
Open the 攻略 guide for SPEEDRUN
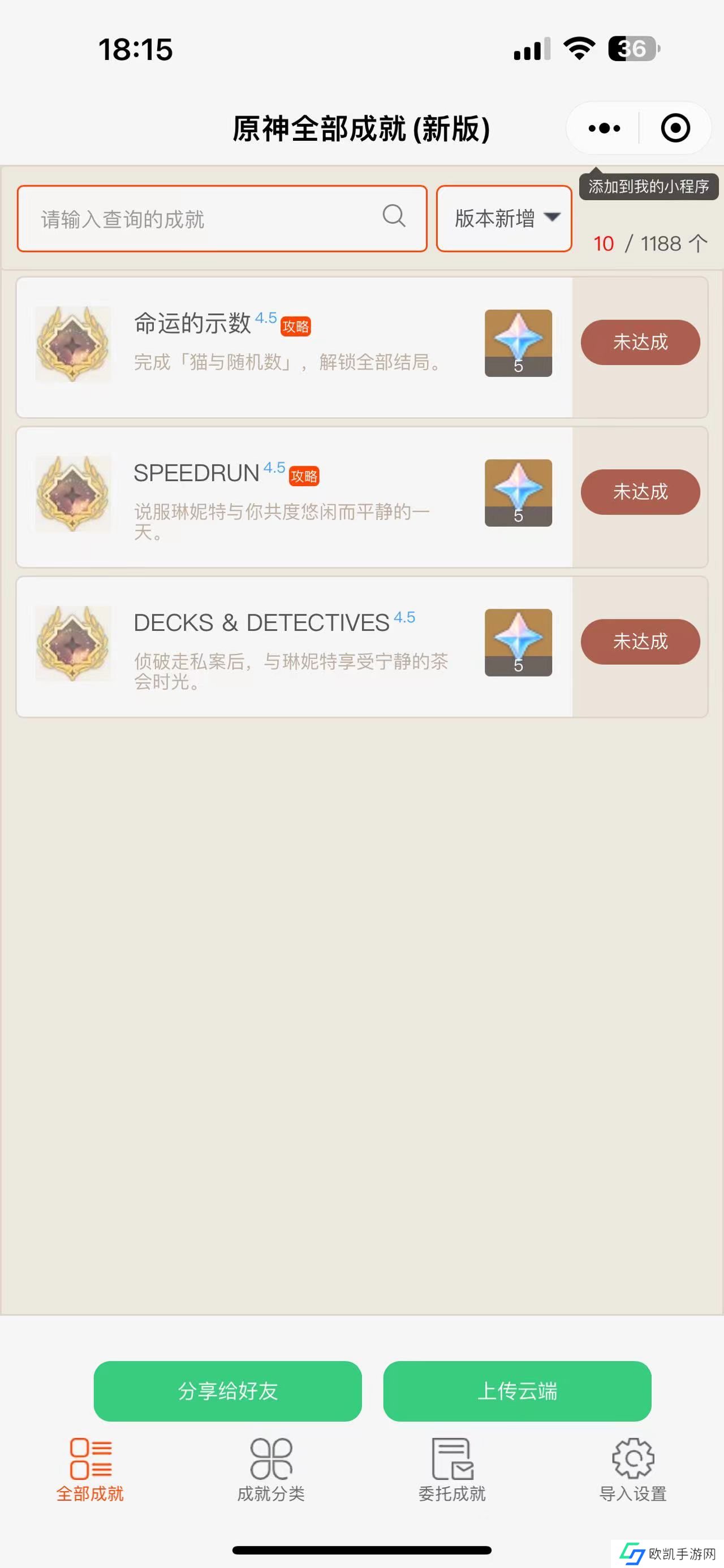(x=304, y=477)
